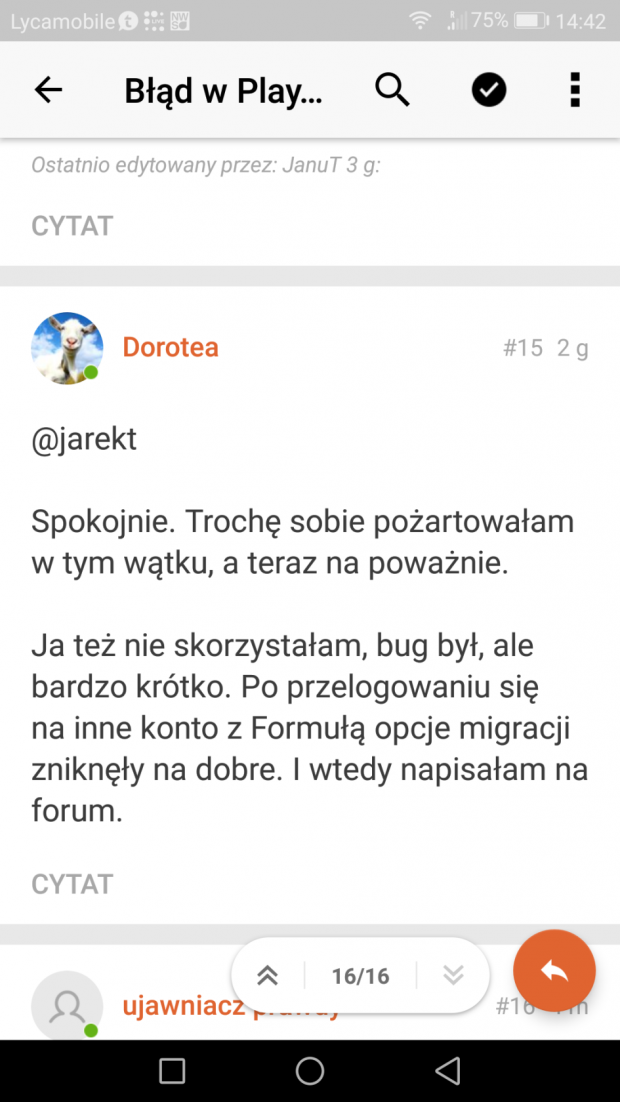Open ujawniacz's profile avatar

point(67,1005)
